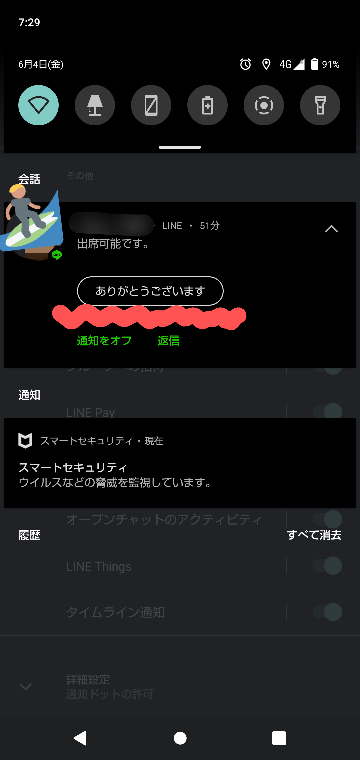Image resolution: width=360 pixels, height=760 pixels.
Task: Toggle the Wi-Fi quick settings tile
Action: tap(39, 105)
